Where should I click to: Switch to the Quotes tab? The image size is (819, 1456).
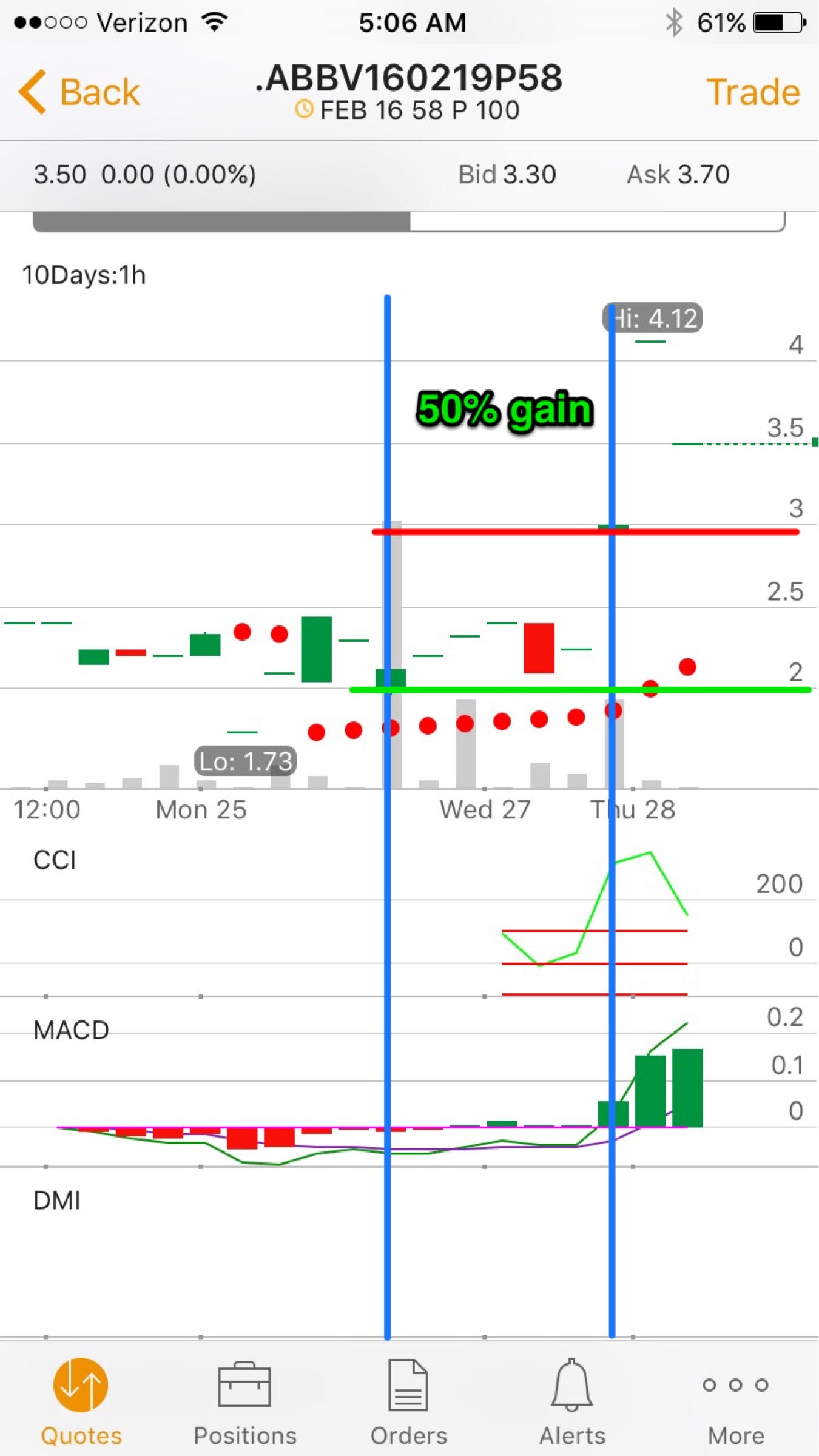point(81,1400)
